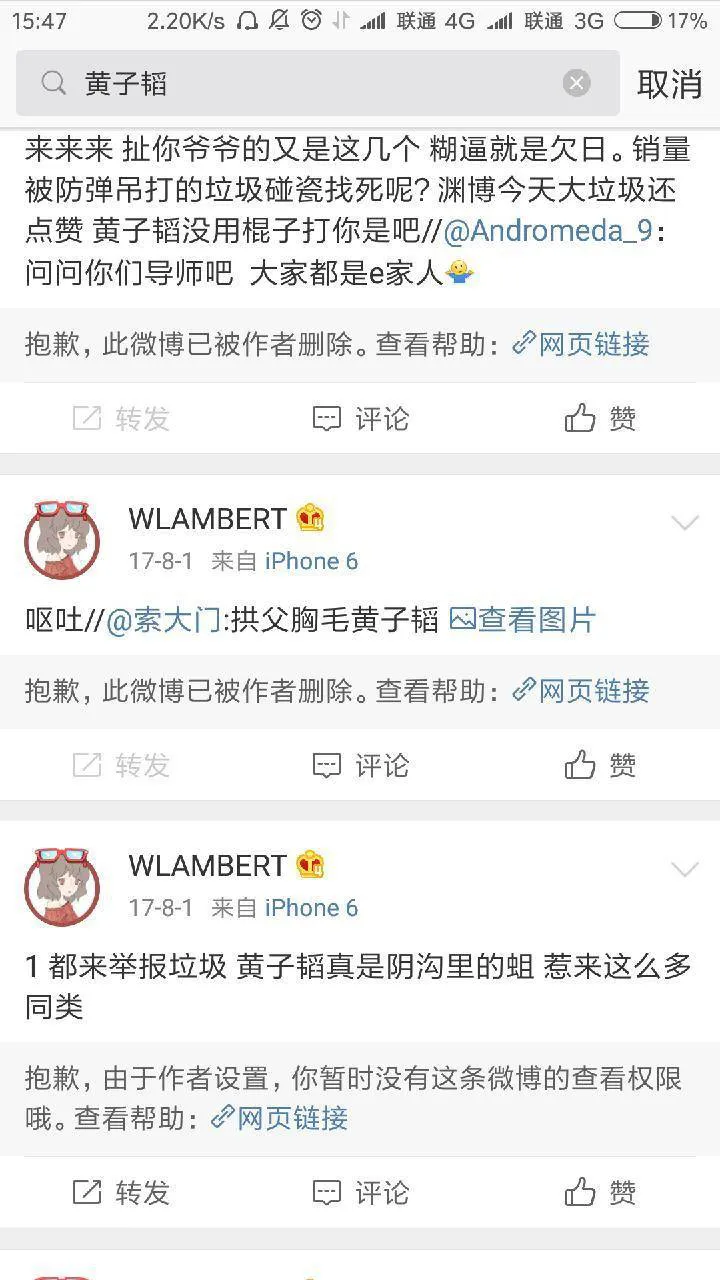Open 网页链接 under the 呕吐 post

click(581, 691)
